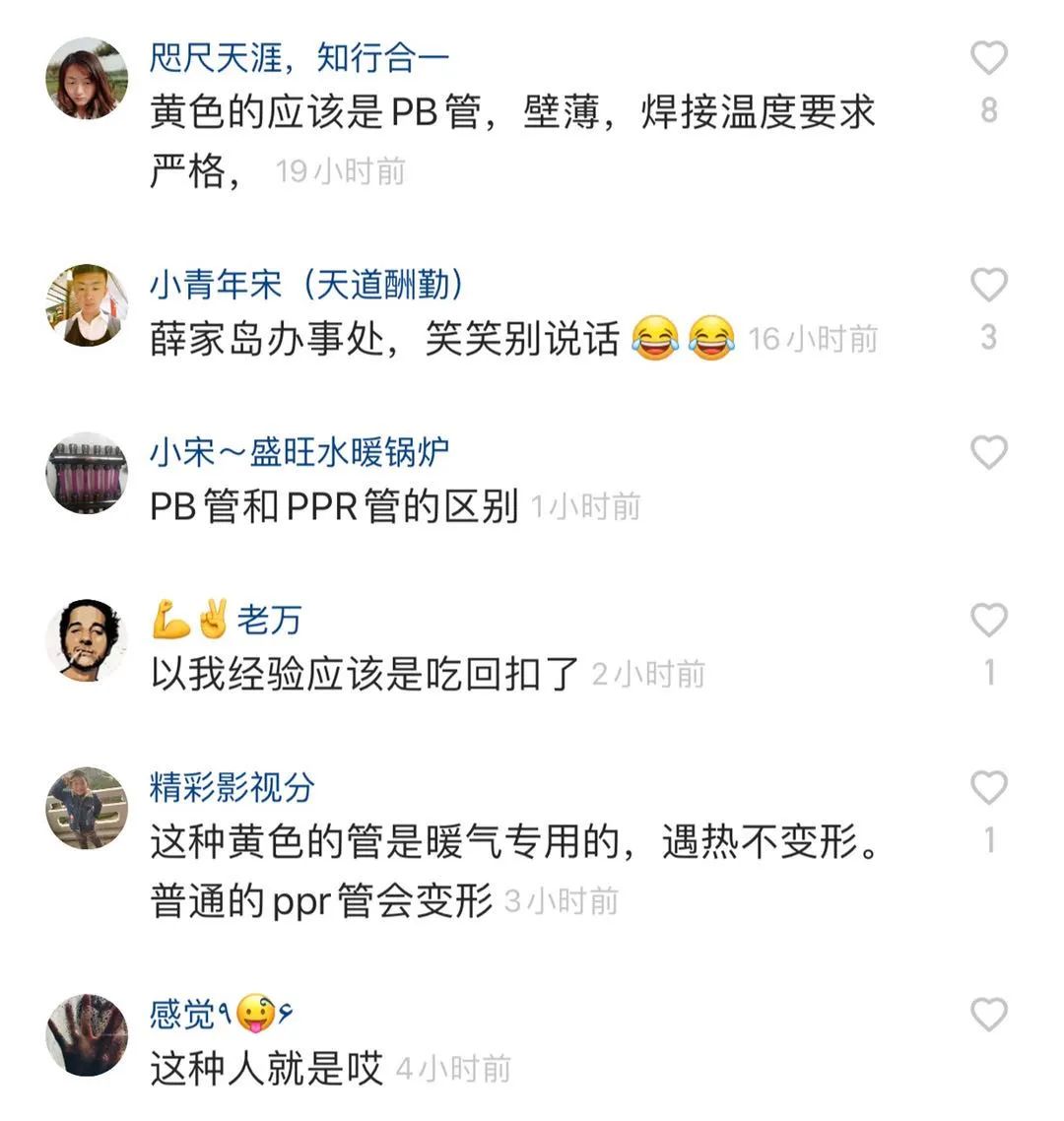Tap the username 小宋～盛旺水暖锅炉
1064x1121 pixels.
(299, 452)
